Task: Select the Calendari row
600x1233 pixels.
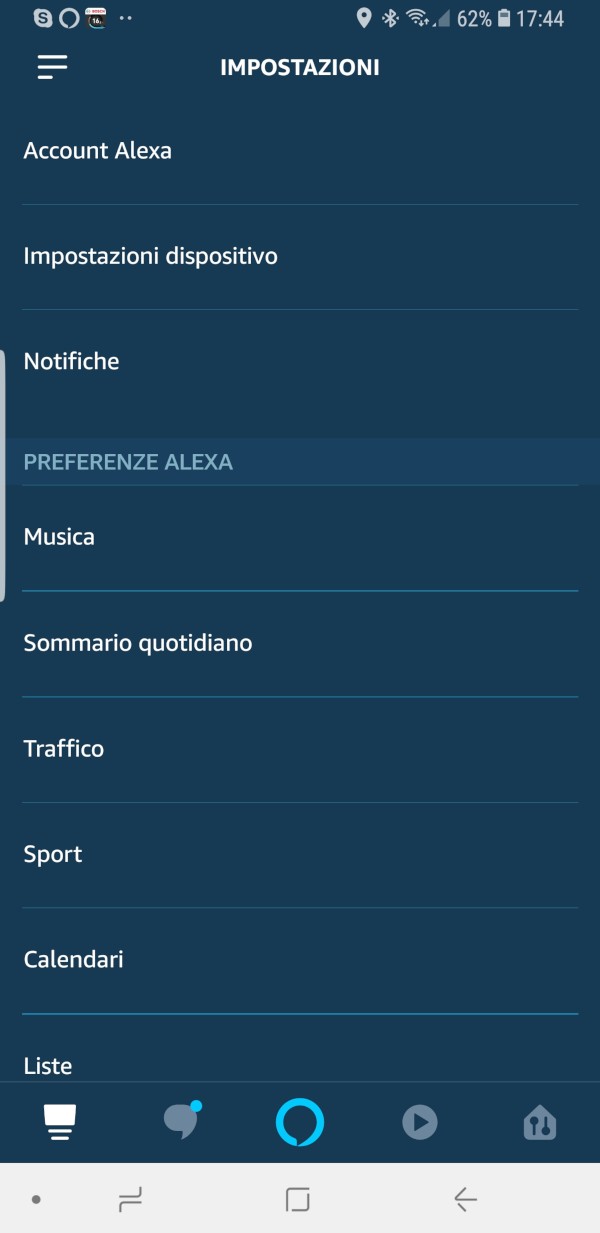Action: coord(300,960)
